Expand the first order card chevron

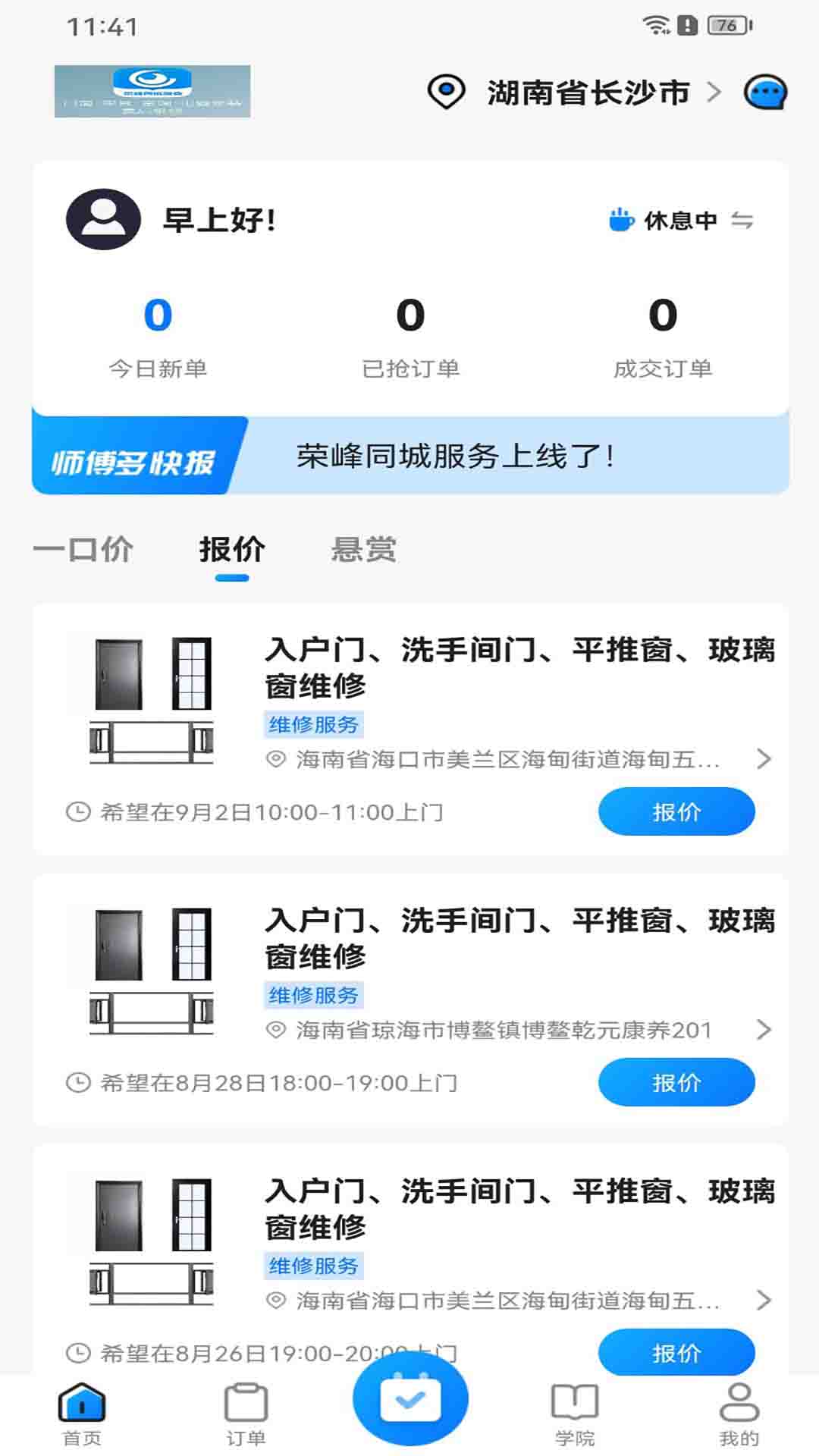(x=763, y=757)
